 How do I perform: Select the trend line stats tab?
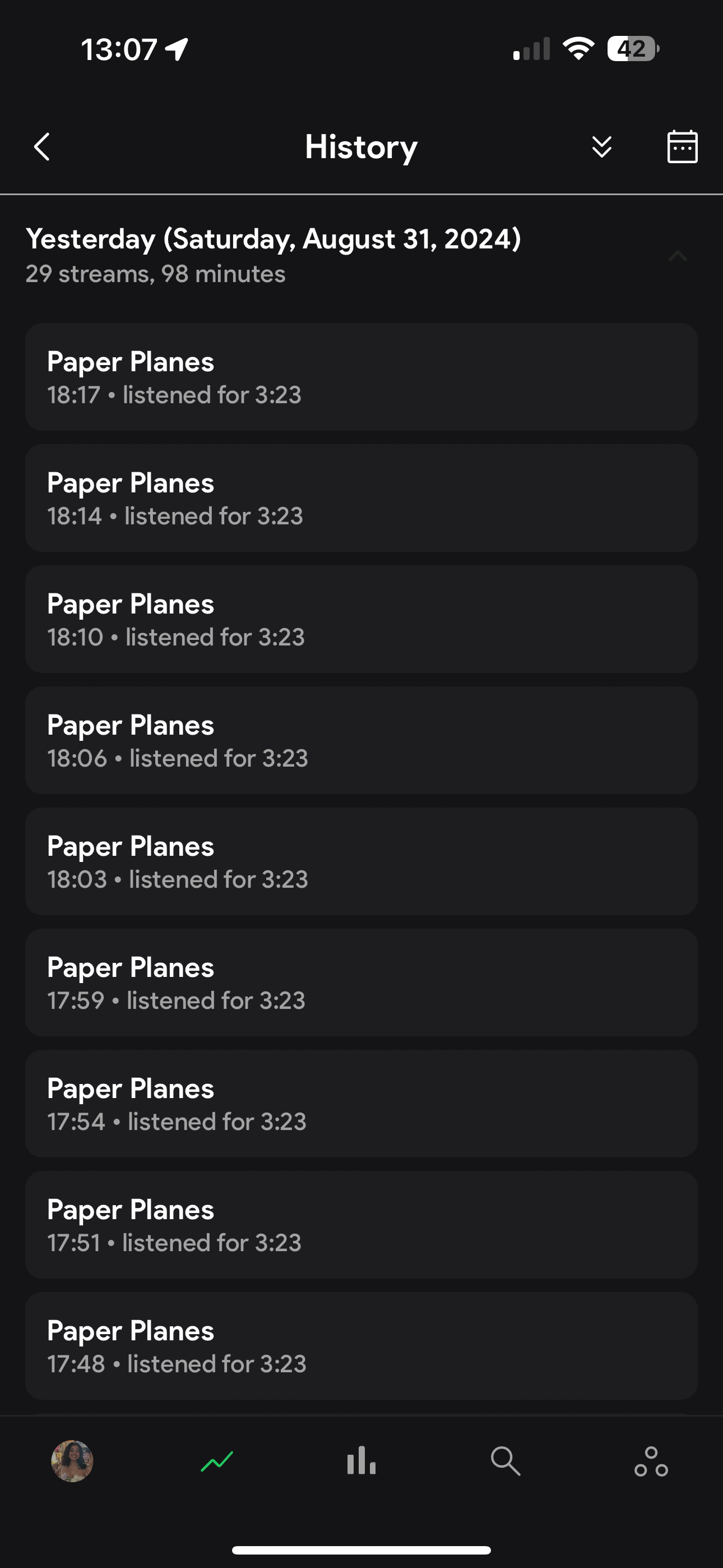point(217,1461)
